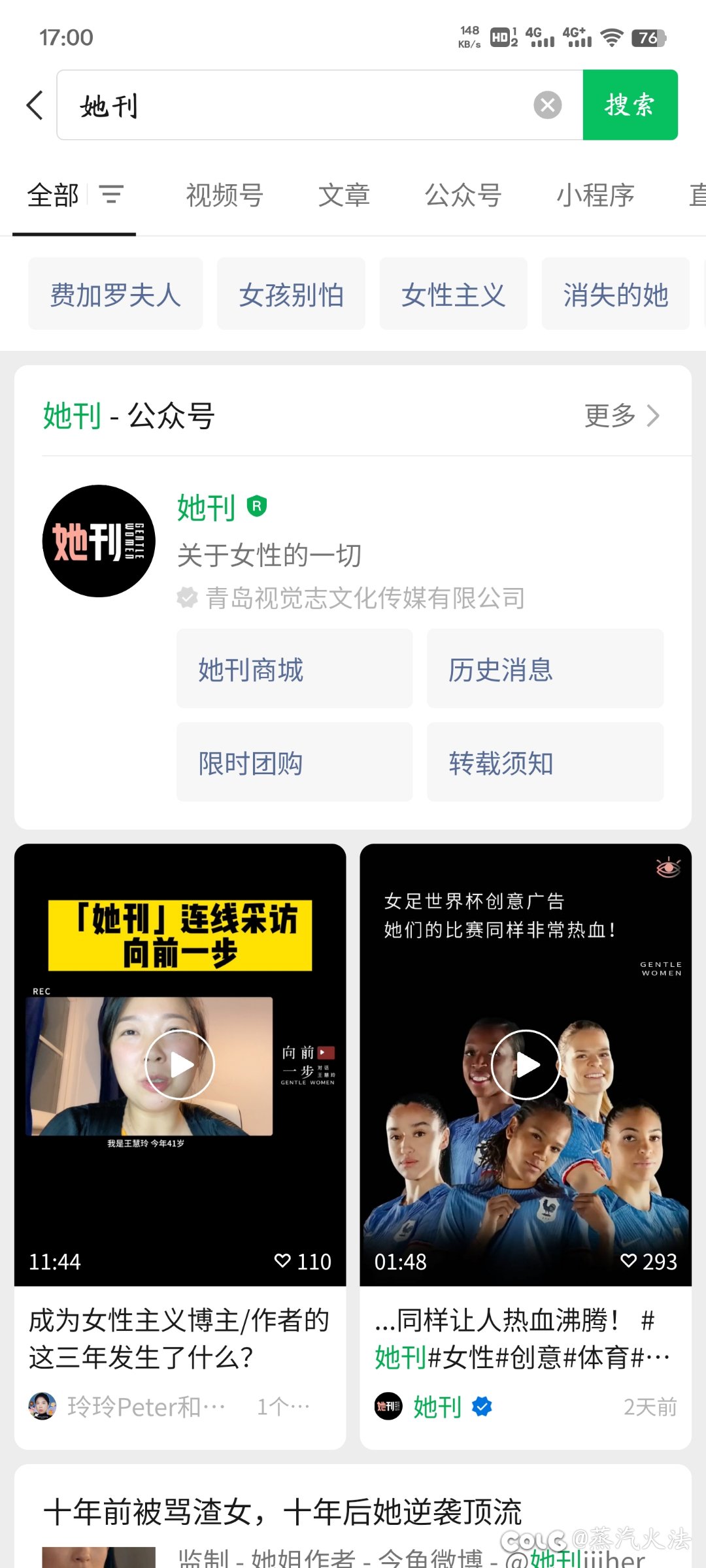This screenshot has height=1568, width=706.
Task: Tap the green 搜索 button
Action: coord(630,105)
